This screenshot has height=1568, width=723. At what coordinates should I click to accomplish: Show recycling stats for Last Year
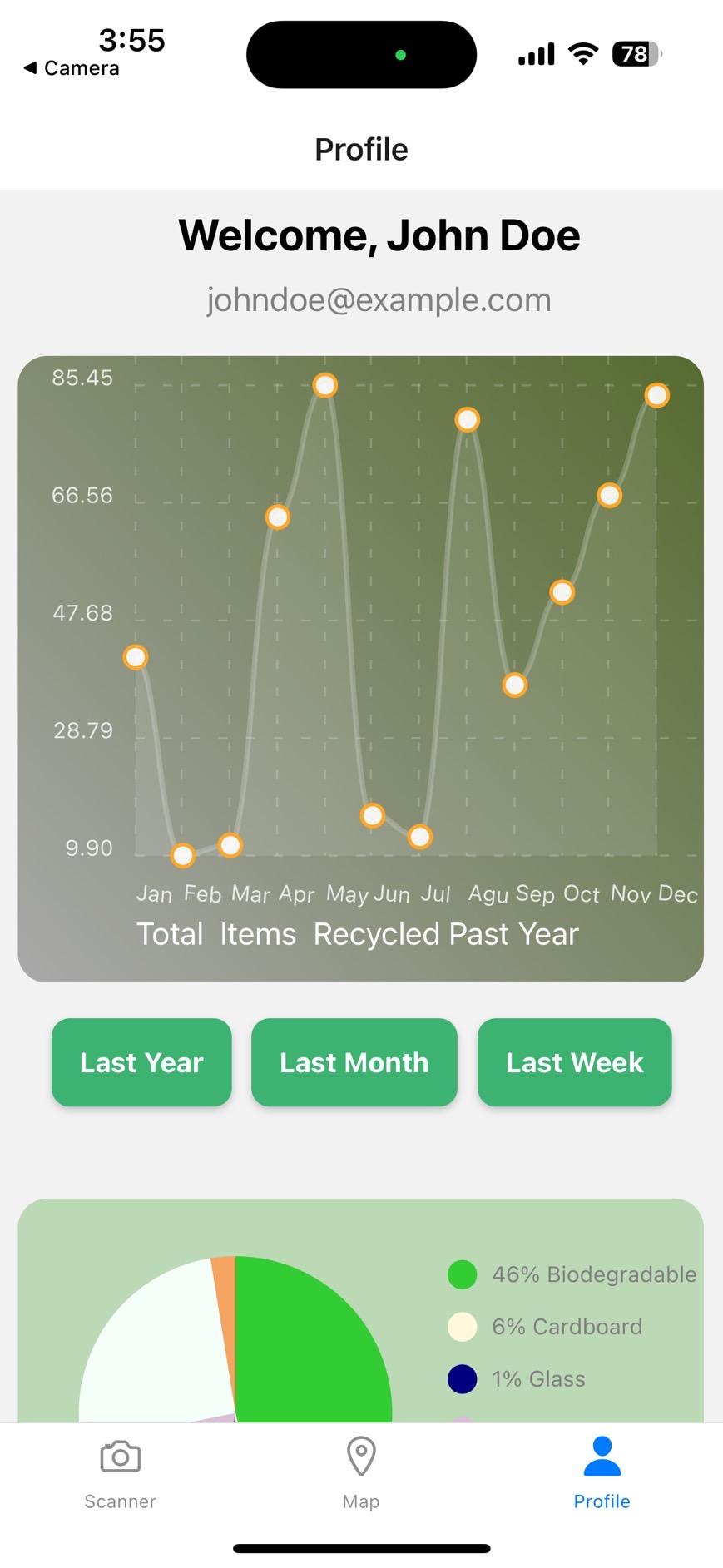point(141,1062)
